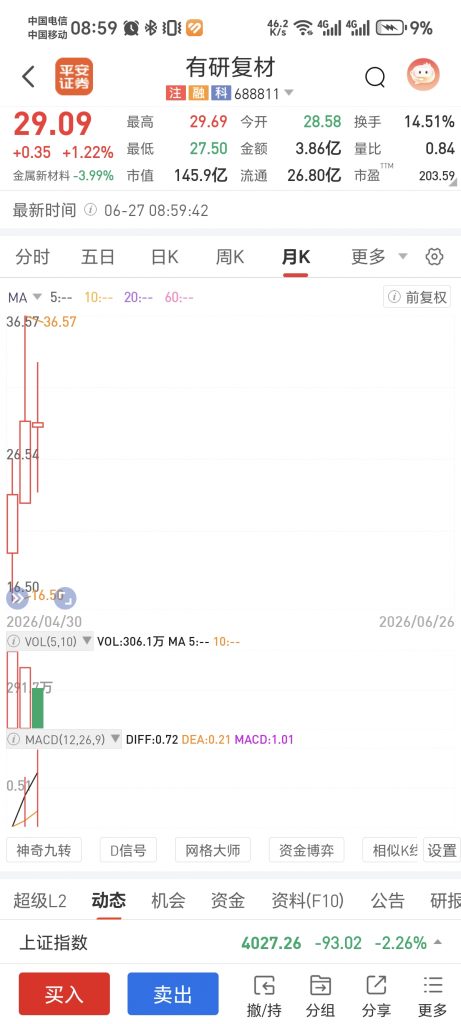Open chart settings gear icon
Image resolution: width=461 pixels, height=1024 pixels.
(434, 257)
